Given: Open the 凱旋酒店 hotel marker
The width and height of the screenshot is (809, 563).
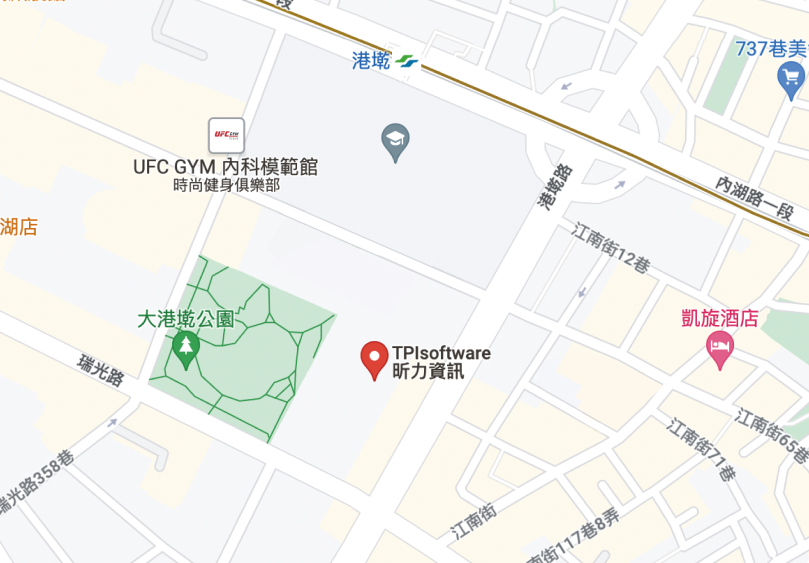Looking at the screenshot, I should click(719, 348).
